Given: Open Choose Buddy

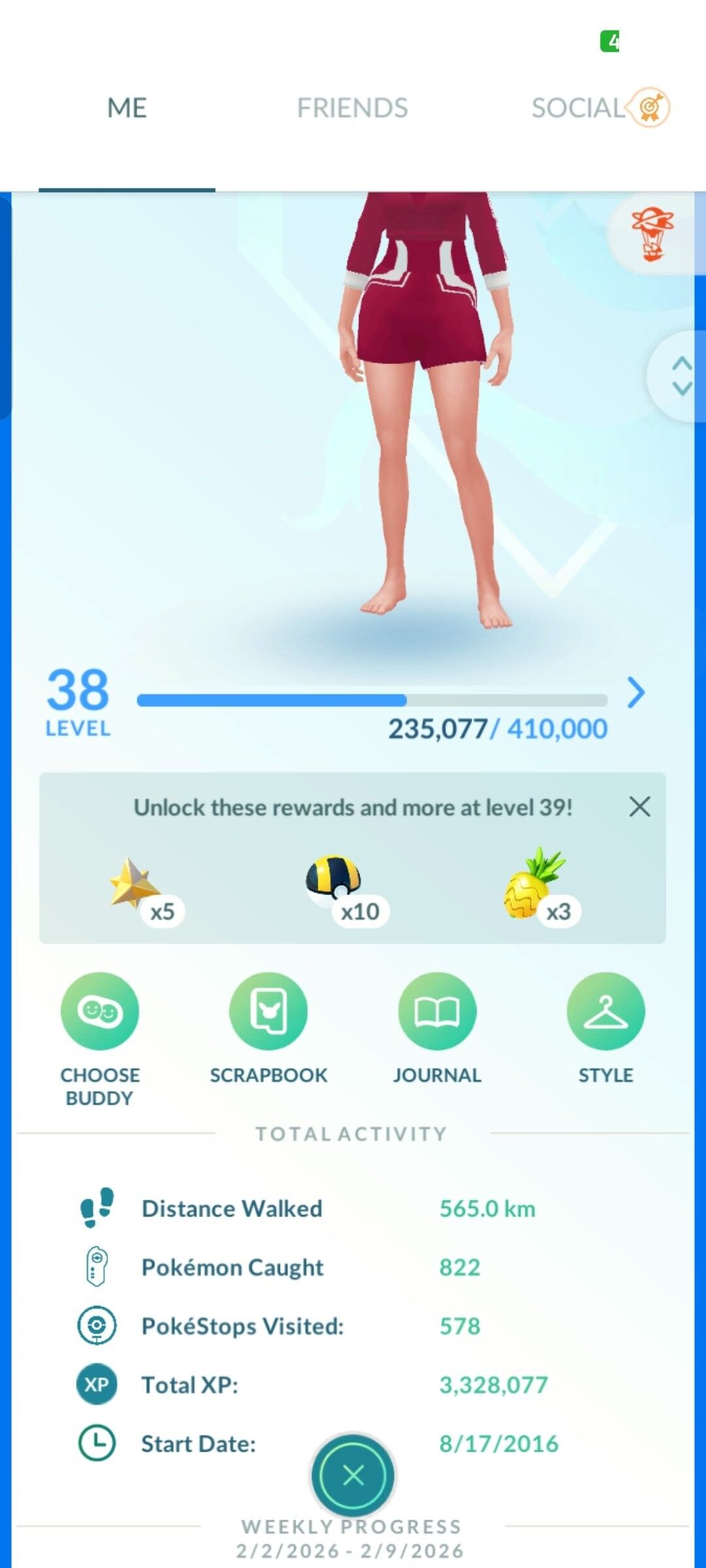Looking at the screenshot, I should [100, 1012].
